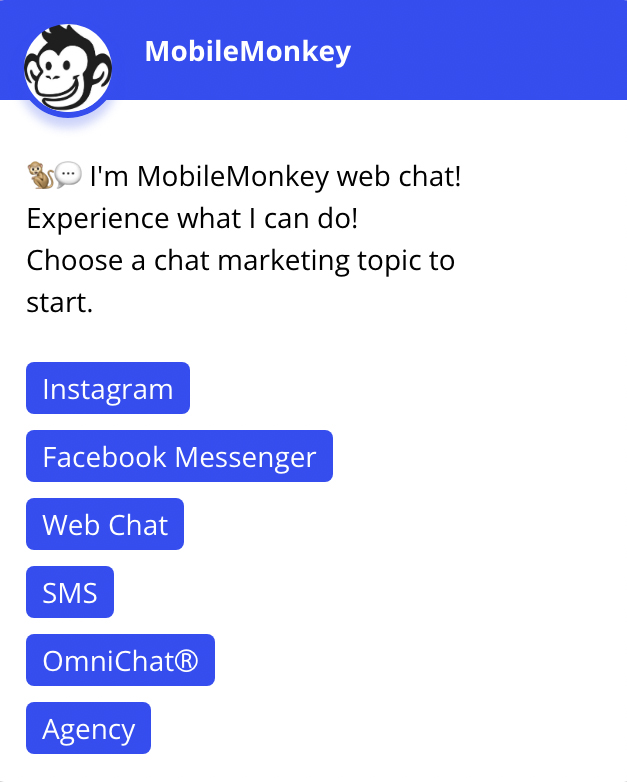Open the OmniChat® option

(x=120, y=660)
